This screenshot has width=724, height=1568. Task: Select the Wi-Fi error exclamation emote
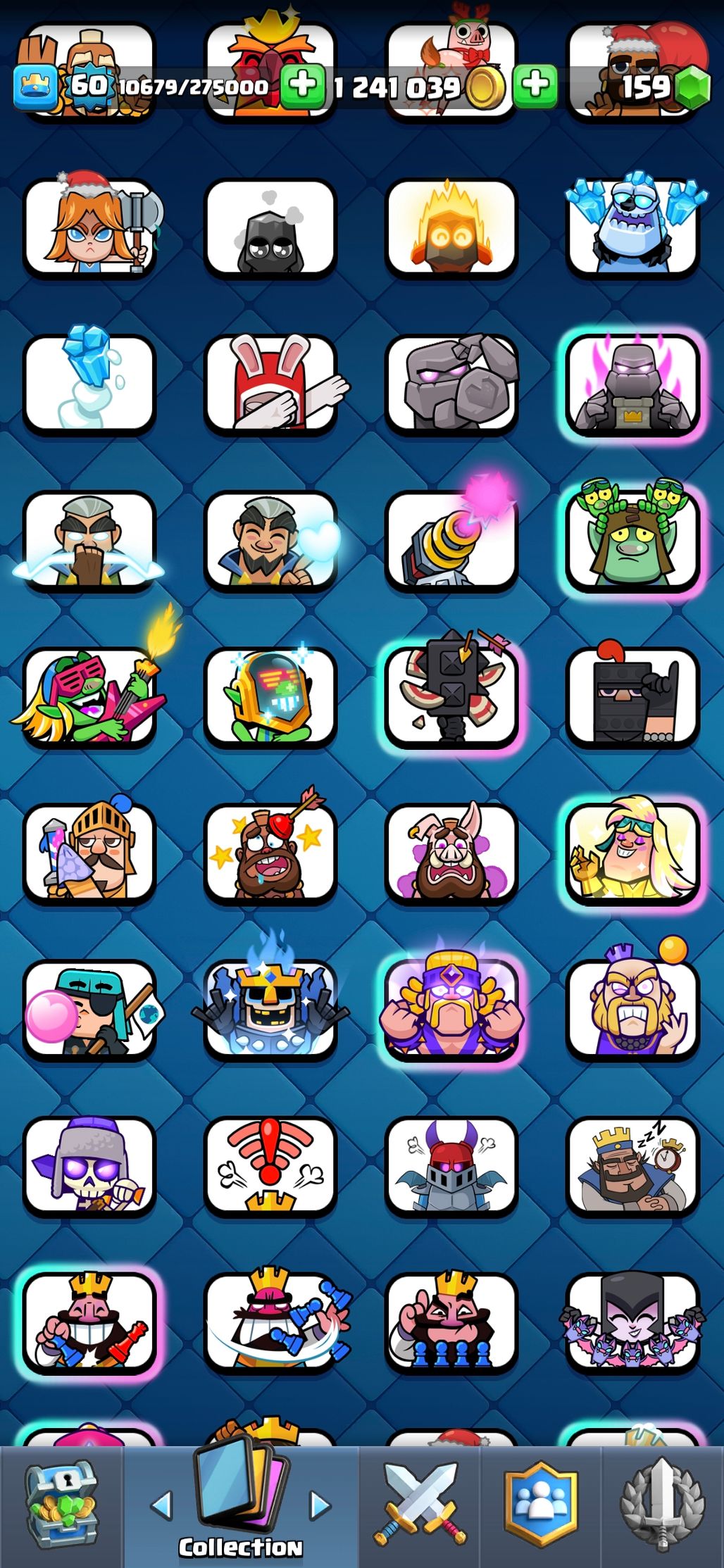(x=270, y=1167)
